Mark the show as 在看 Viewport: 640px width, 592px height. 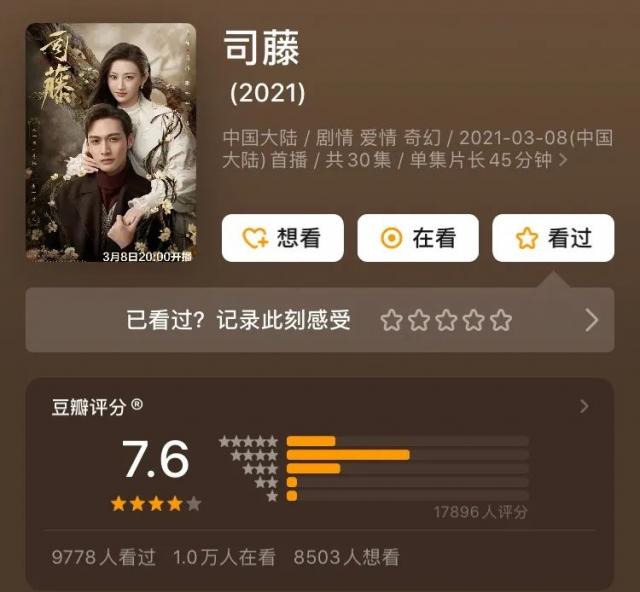[x=419, y=238]
